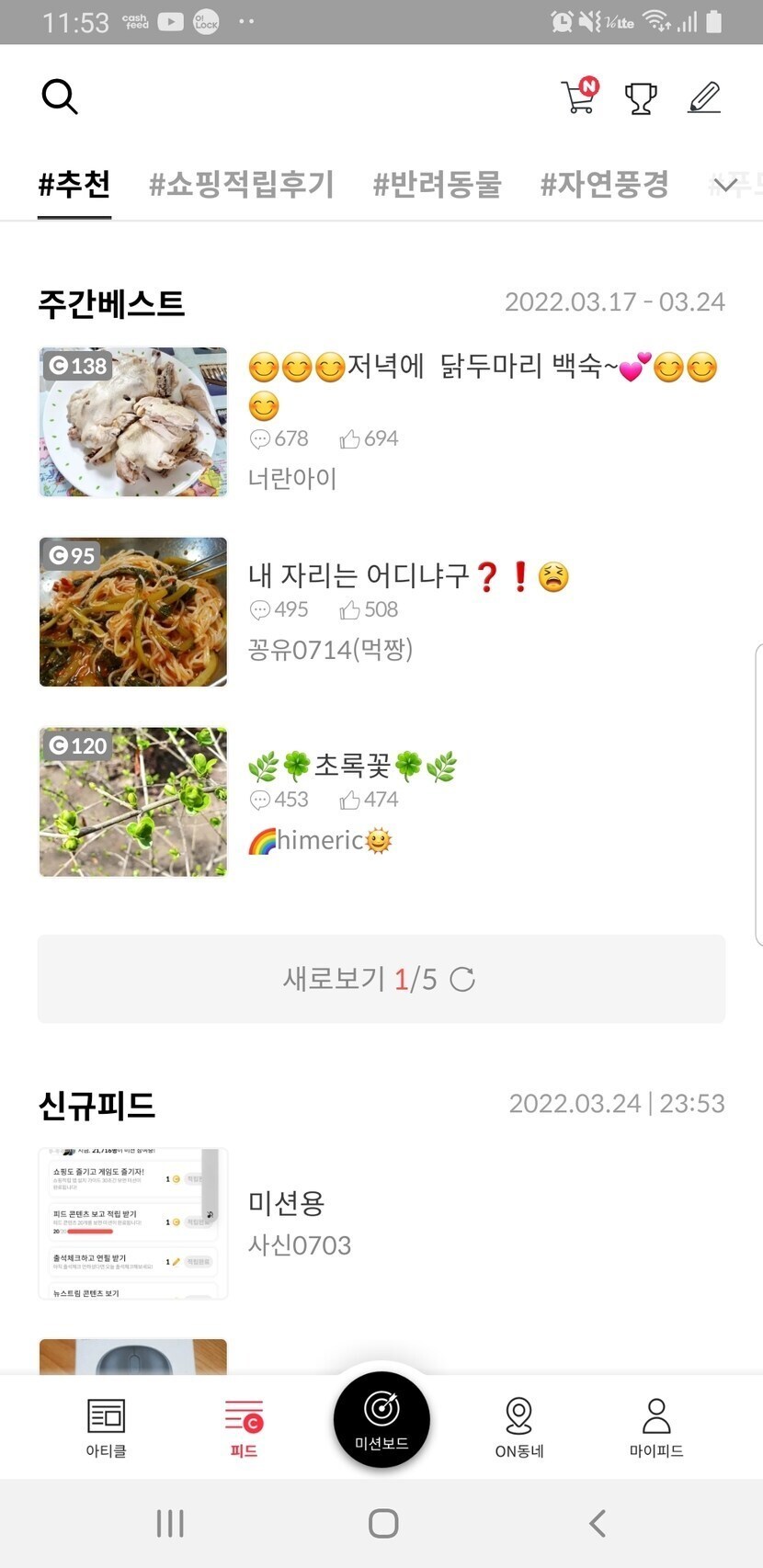Open the trophy ranking icon
The height and width of the screenshot is (1568, 763).
tap(641, 97)
